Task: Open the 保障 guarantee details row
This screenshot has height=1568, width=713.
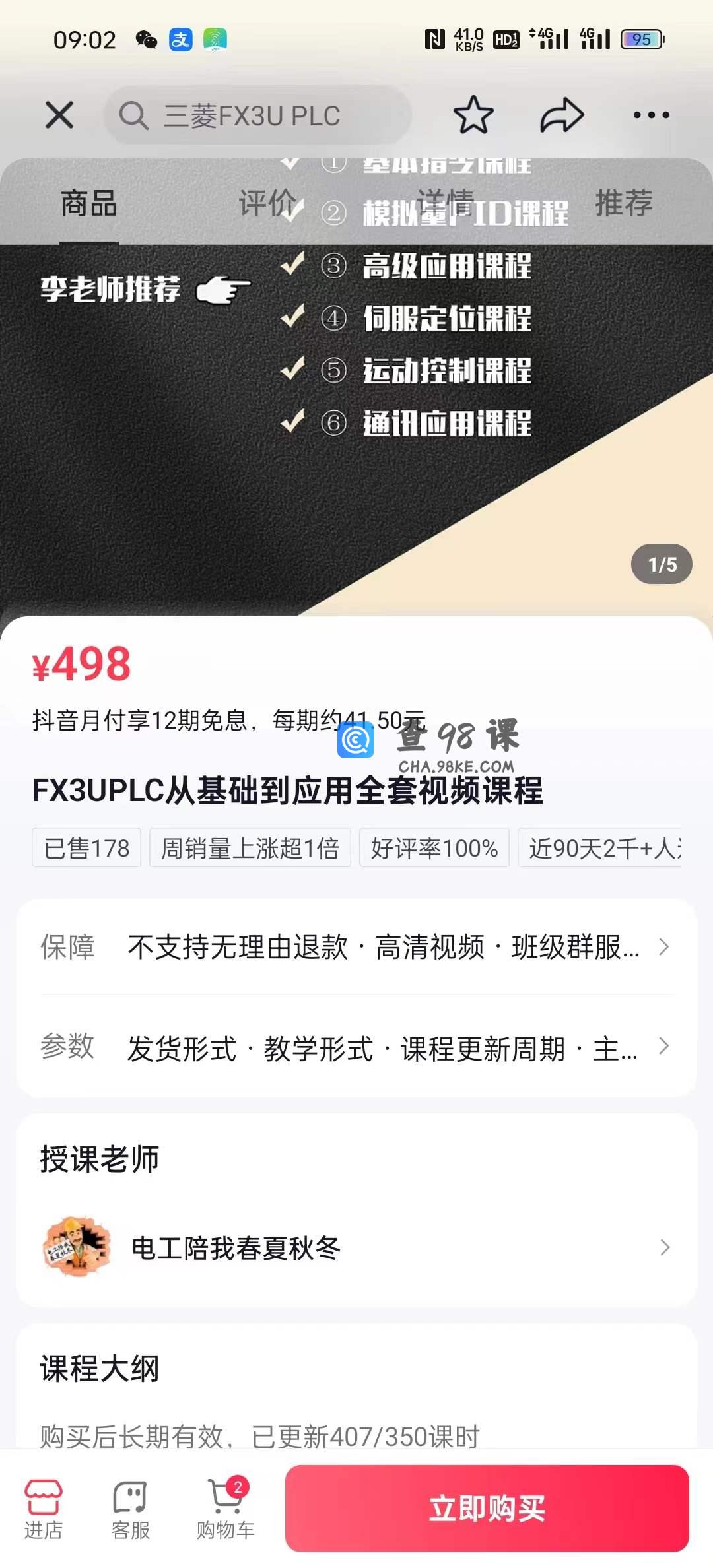Action: tap(356, 947)
